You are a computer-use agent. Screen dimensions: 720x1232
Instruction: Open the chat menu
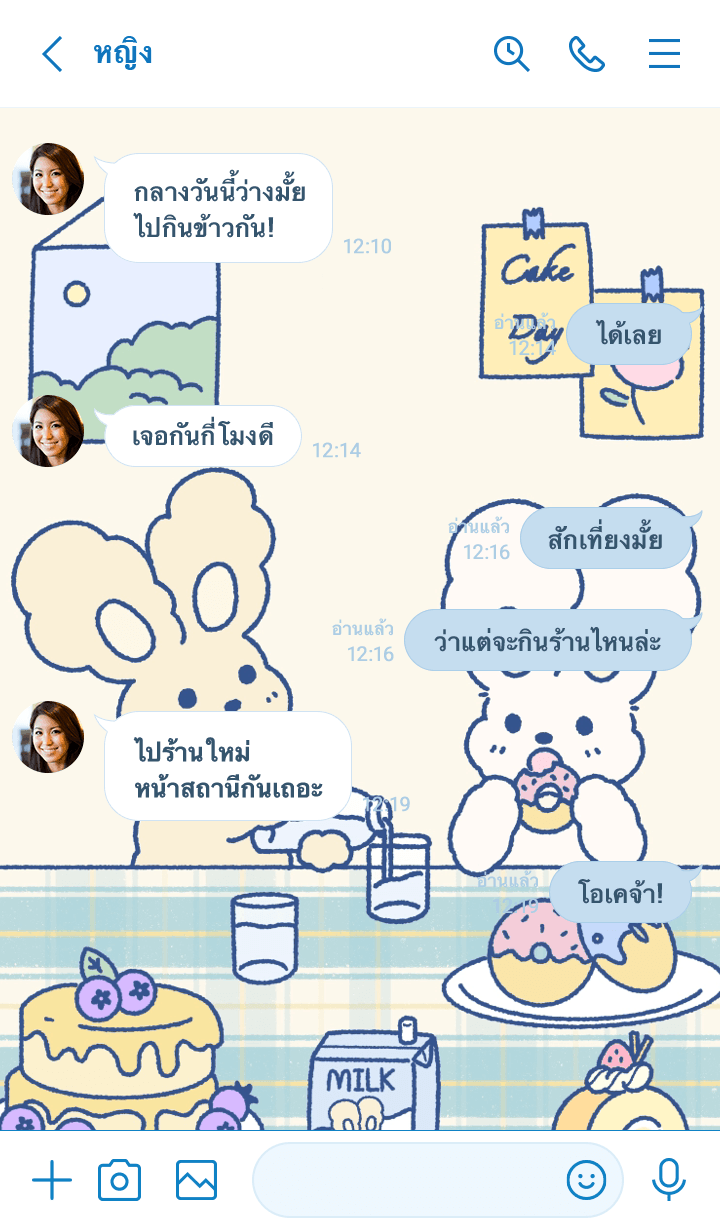pyautogui.click(x=664, y=54)
